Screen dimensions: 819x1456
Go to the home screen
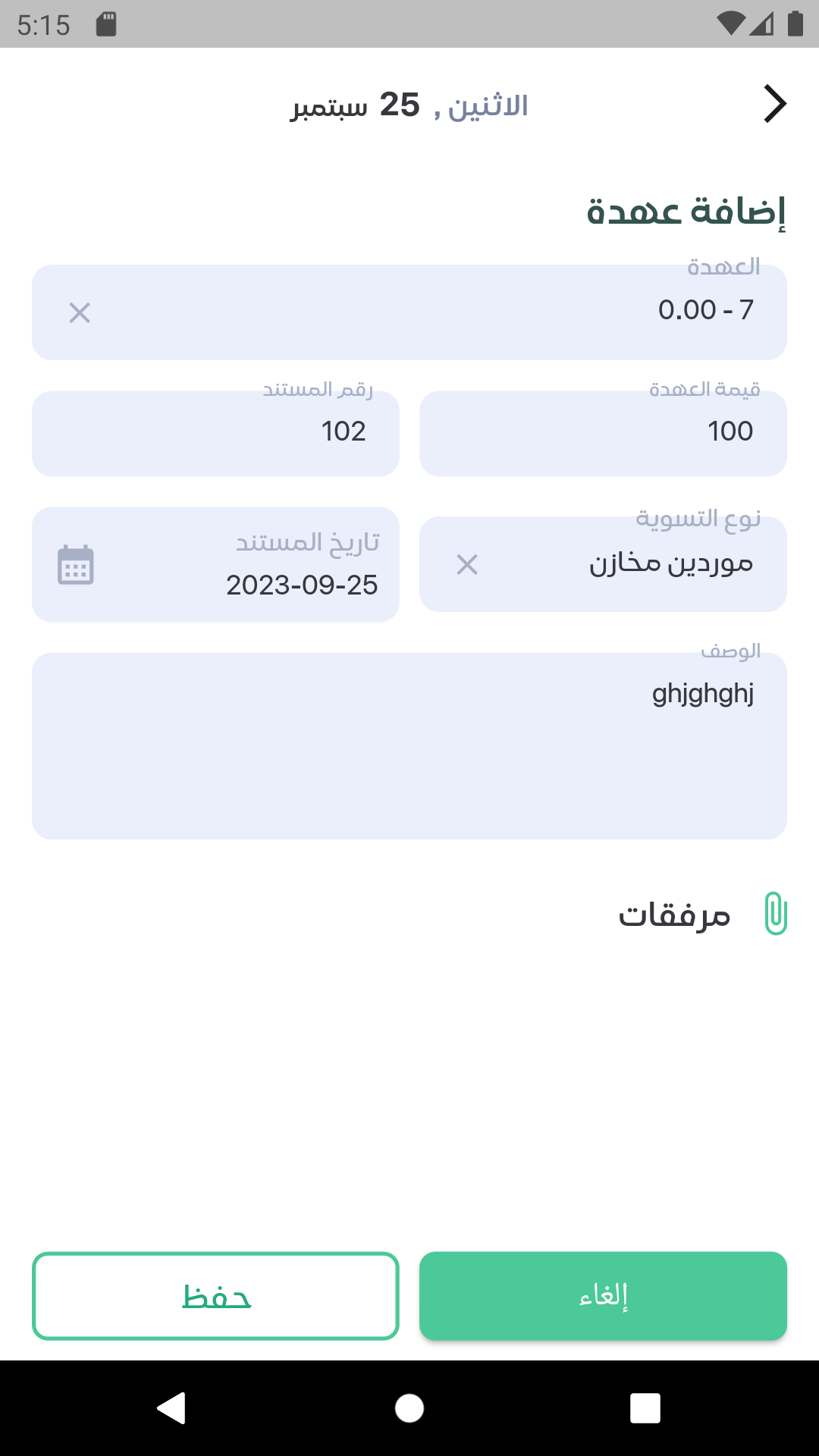point(409,1408)
